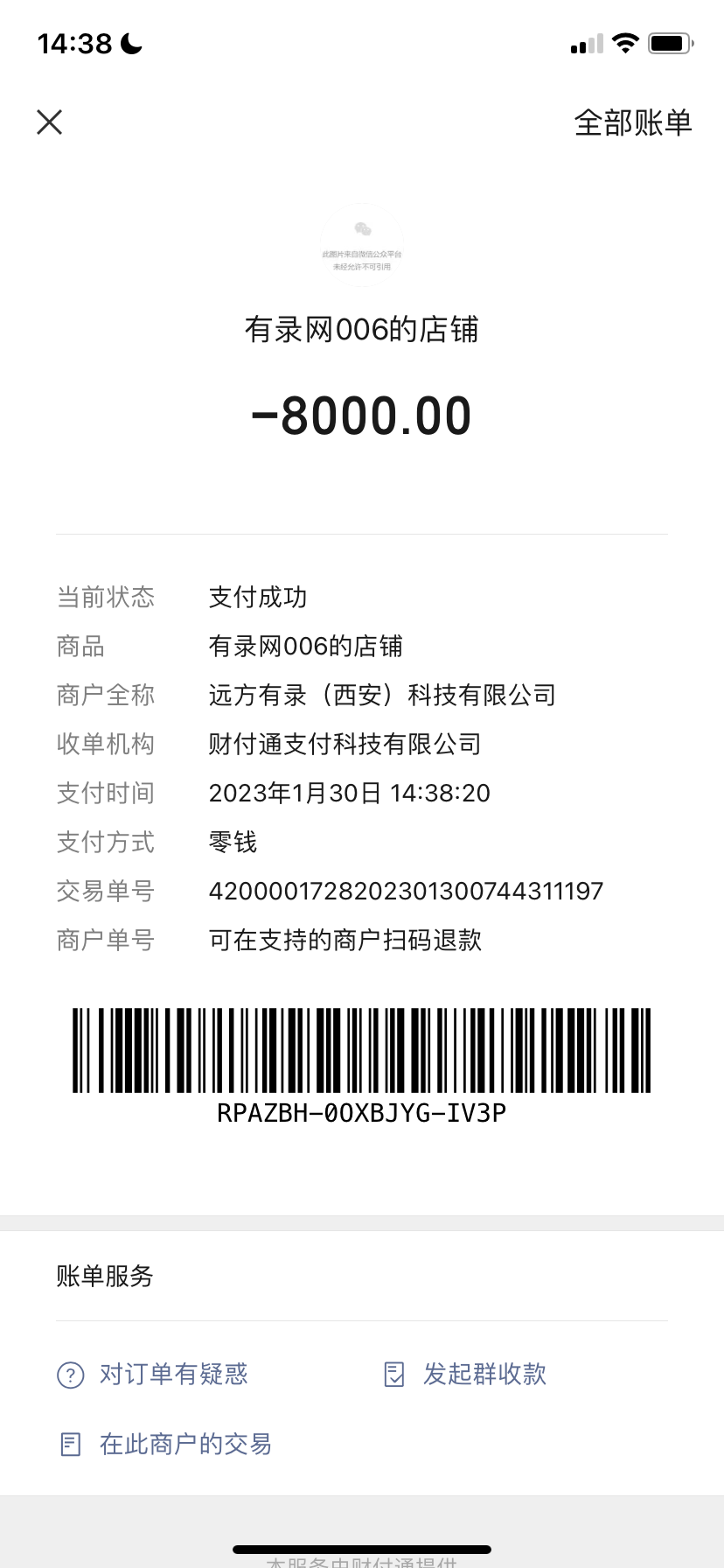The width and height of the screenshot is (724, 1568).
Task: Start 发起群收款 group collection
Action: [x=467, y=1374]
